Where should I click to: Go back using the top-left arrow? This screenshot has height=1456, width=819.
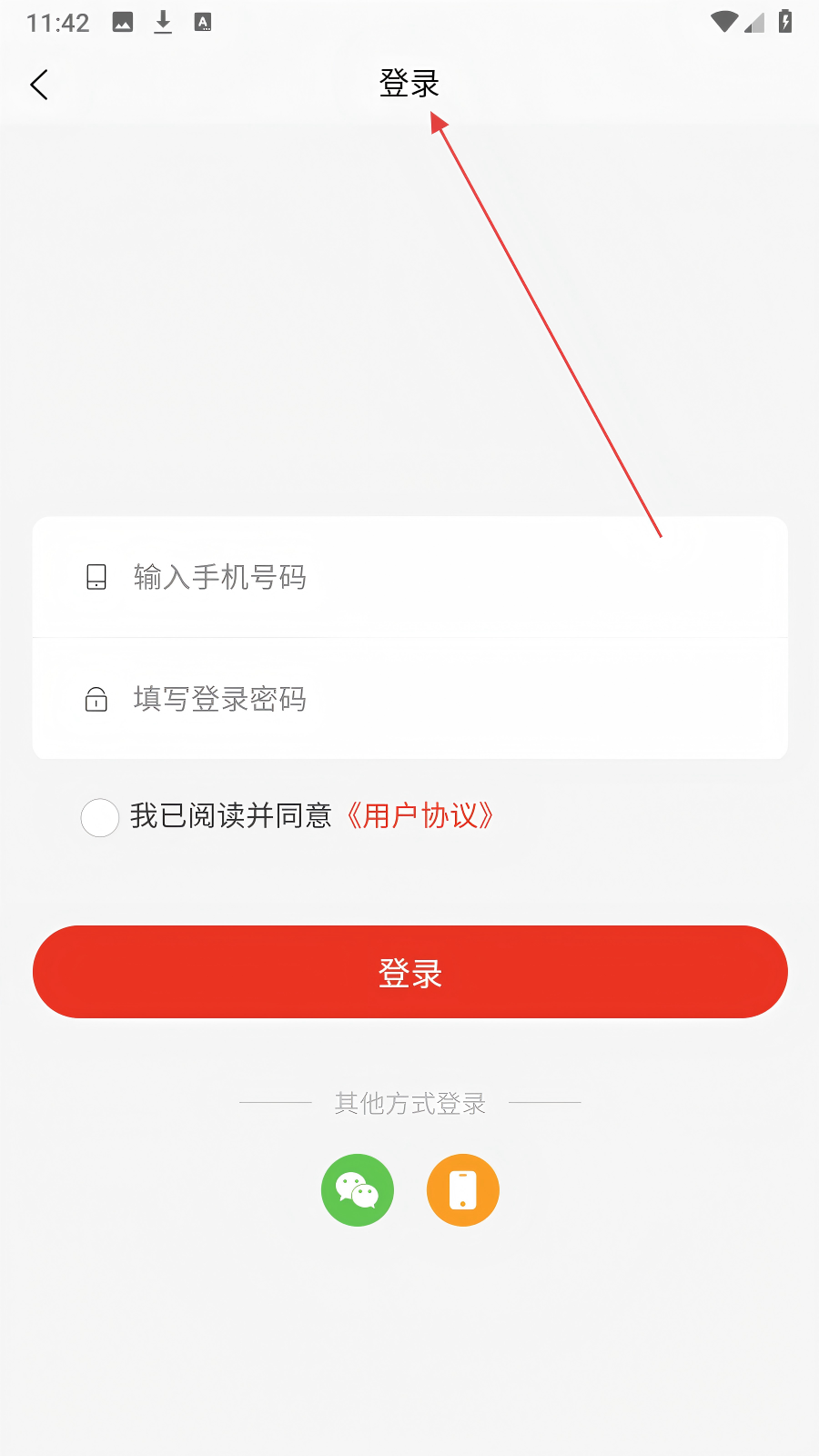point(39,86)
